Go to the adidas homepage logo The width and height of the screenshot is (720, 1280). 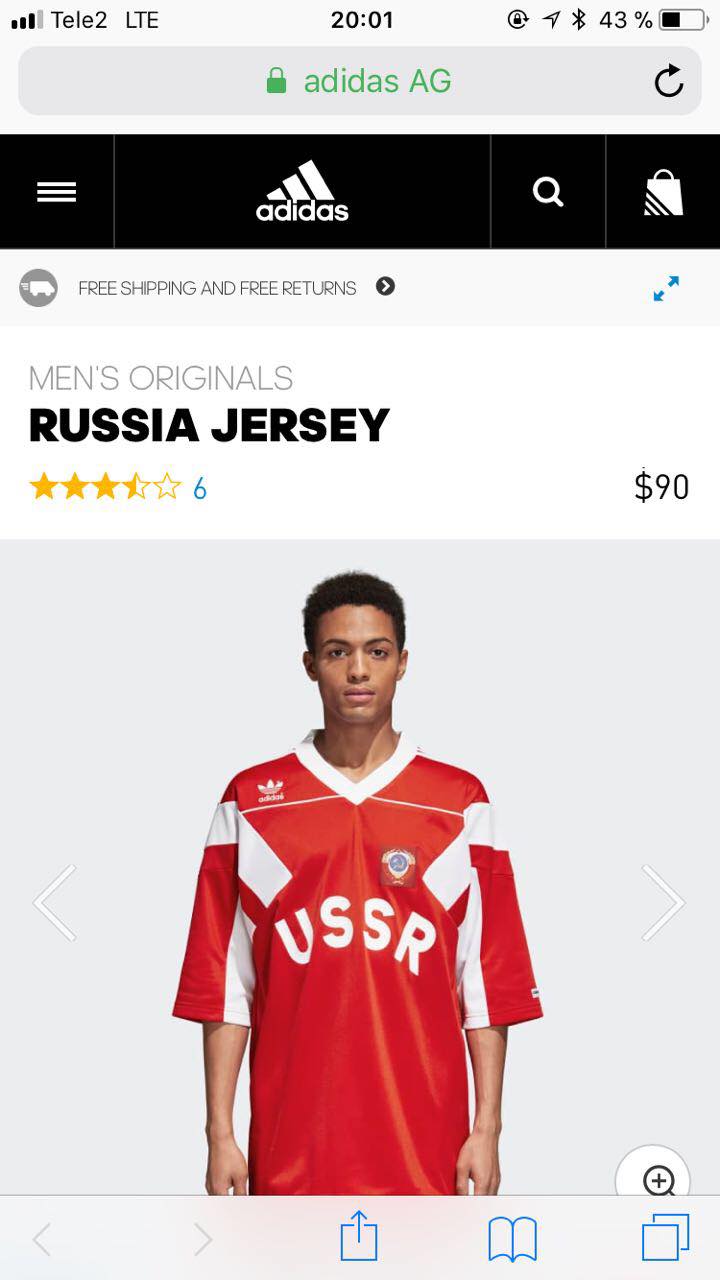coord(302,191)
